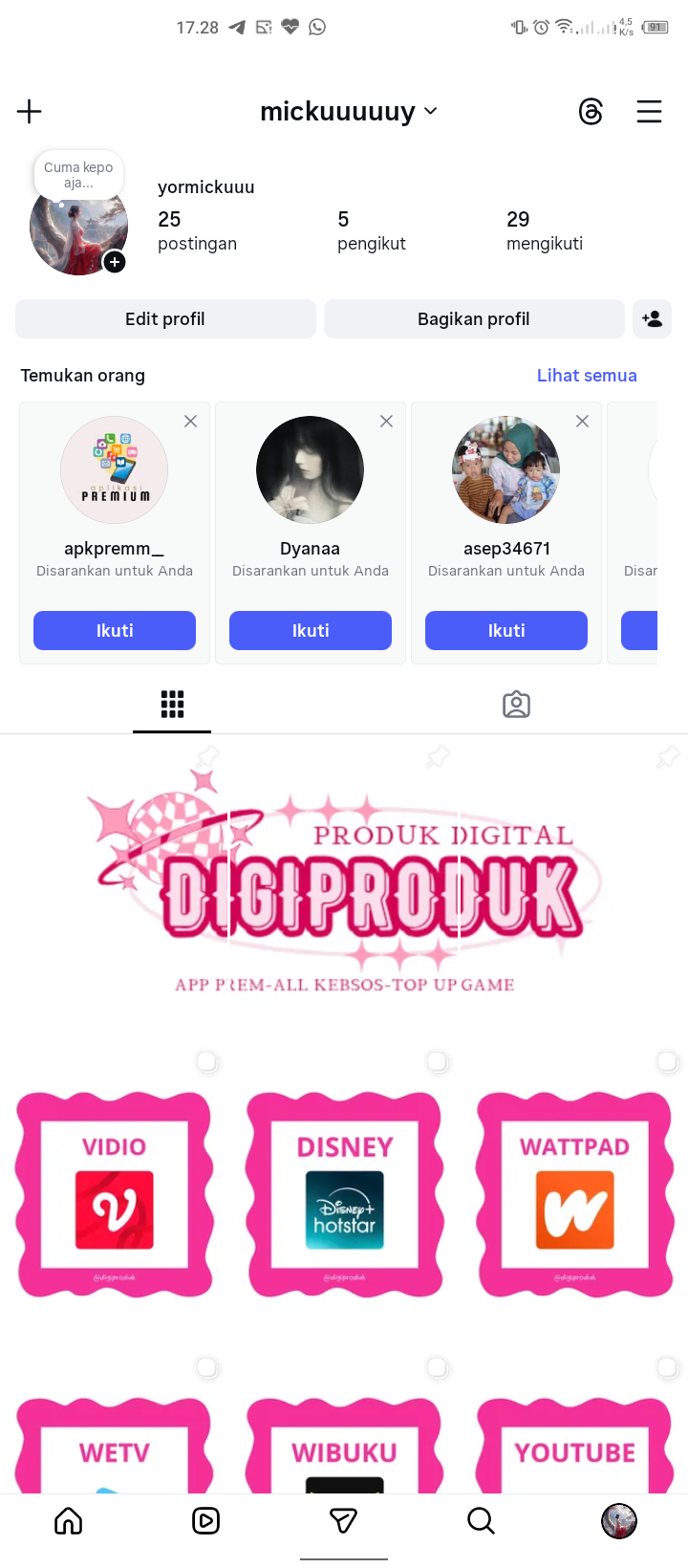Follow asep34671 with Ikuti button
The width and height of the screenshot is (688, 1568).
506,630
